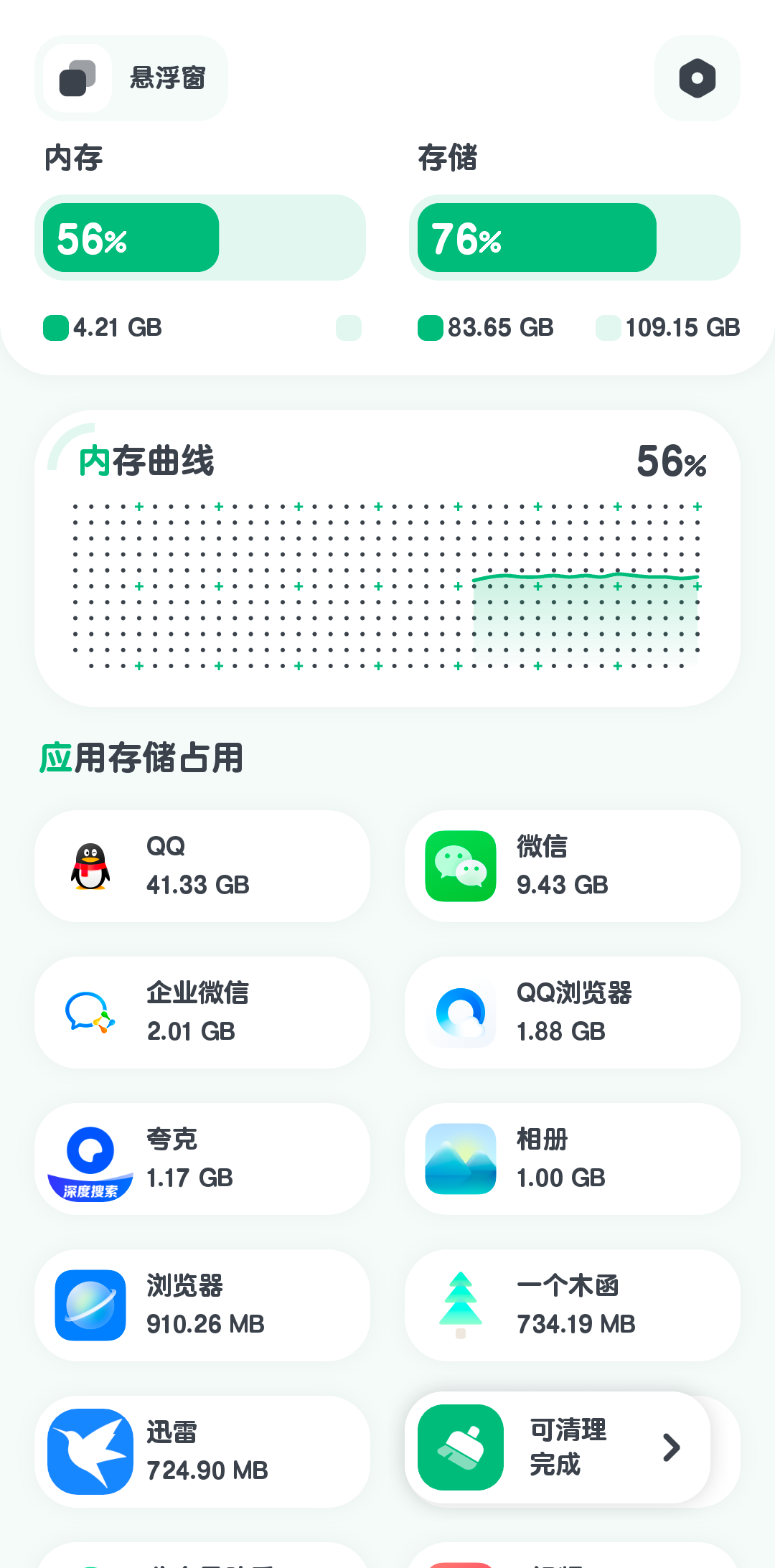View 相册 storage usage
775x1568 pixels.
coord(573,1159)
